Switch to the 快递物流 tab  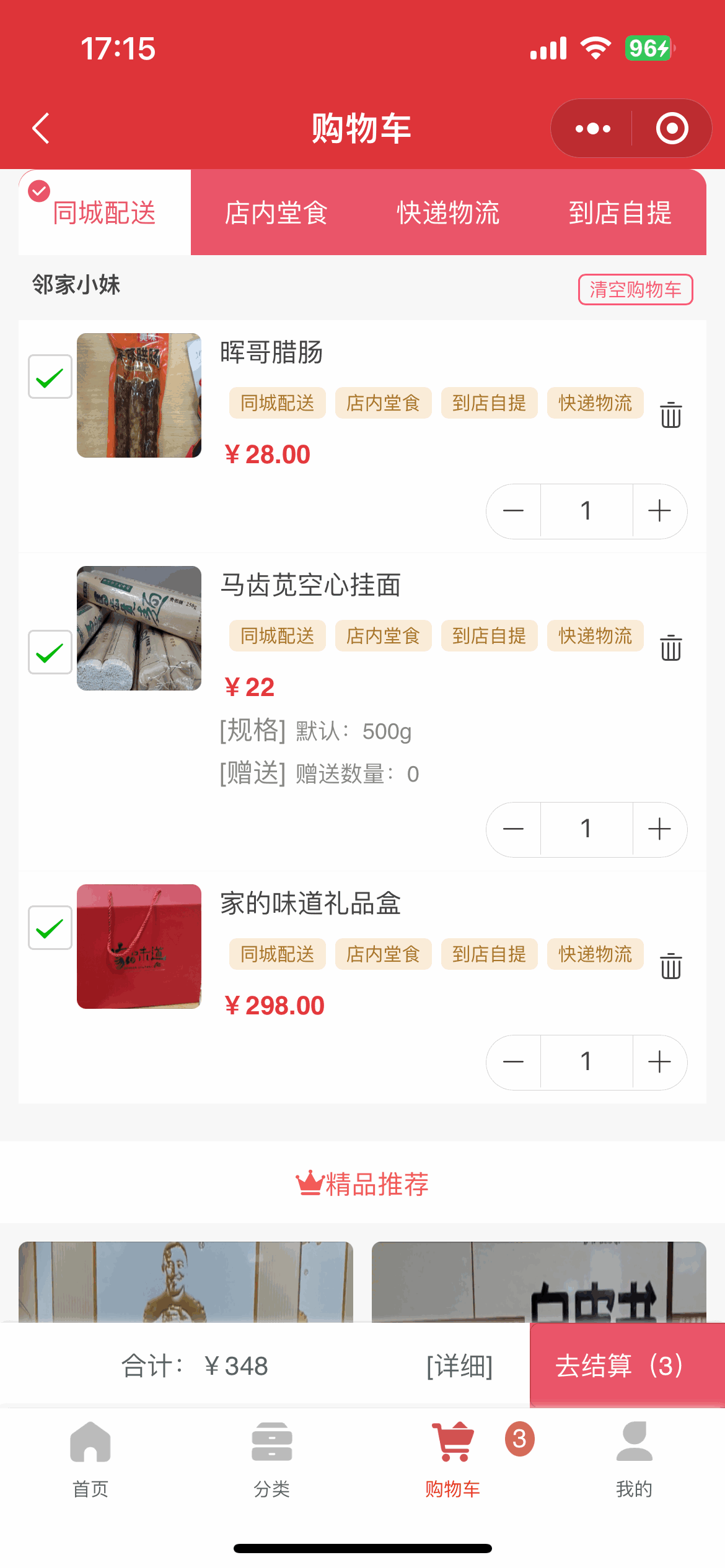click(x=448, y=212)
